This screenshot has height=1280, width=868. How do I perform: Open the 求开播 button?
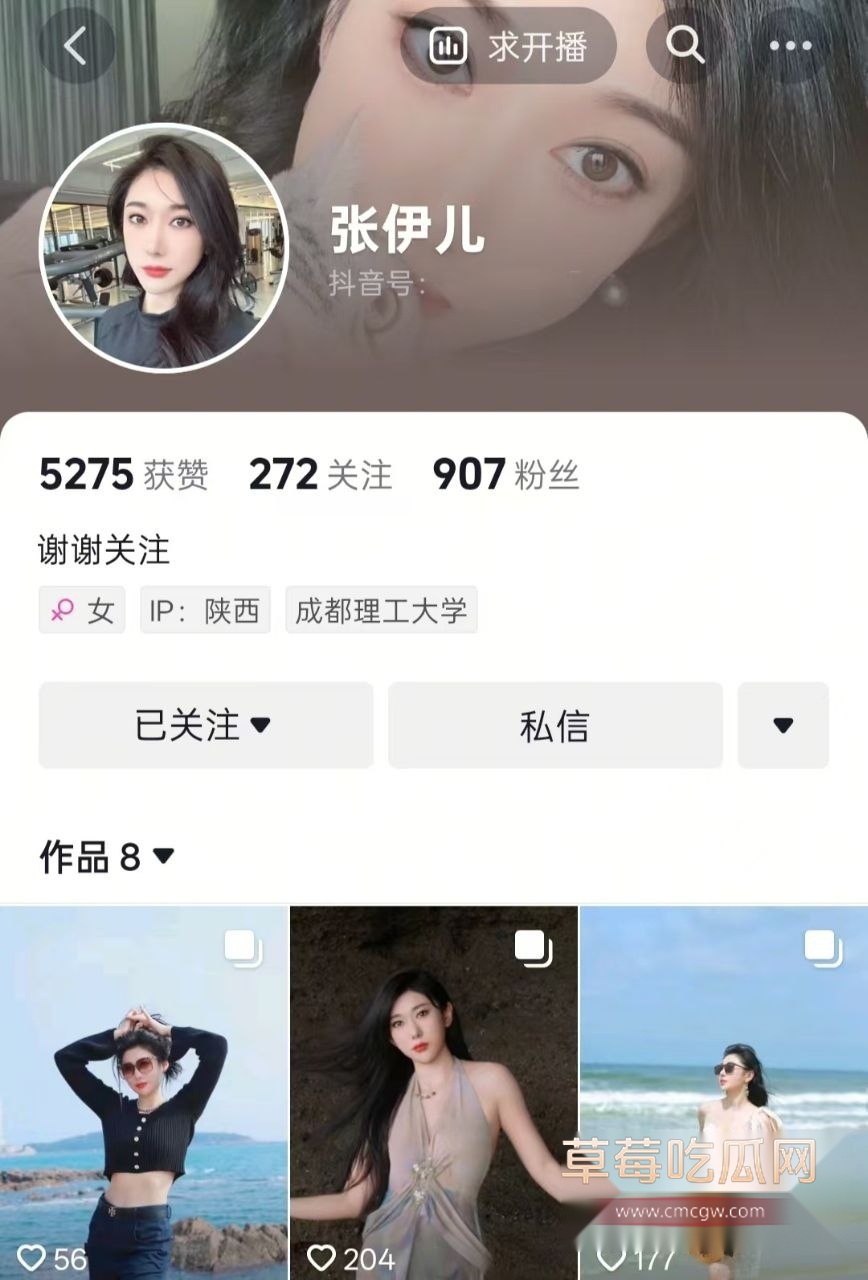coord(511,45)
